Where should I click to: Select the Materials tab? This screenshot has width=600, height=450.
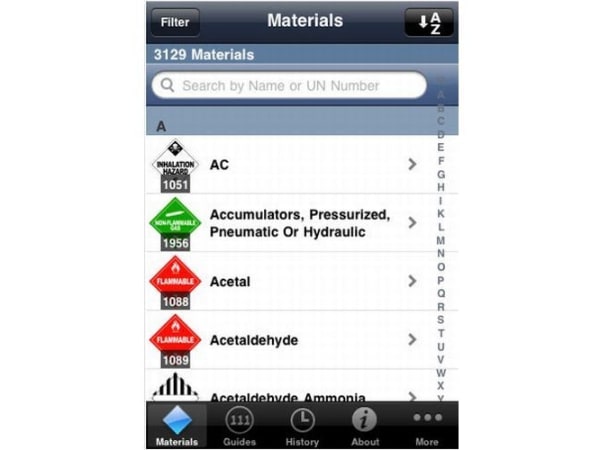tap(177, 426)
